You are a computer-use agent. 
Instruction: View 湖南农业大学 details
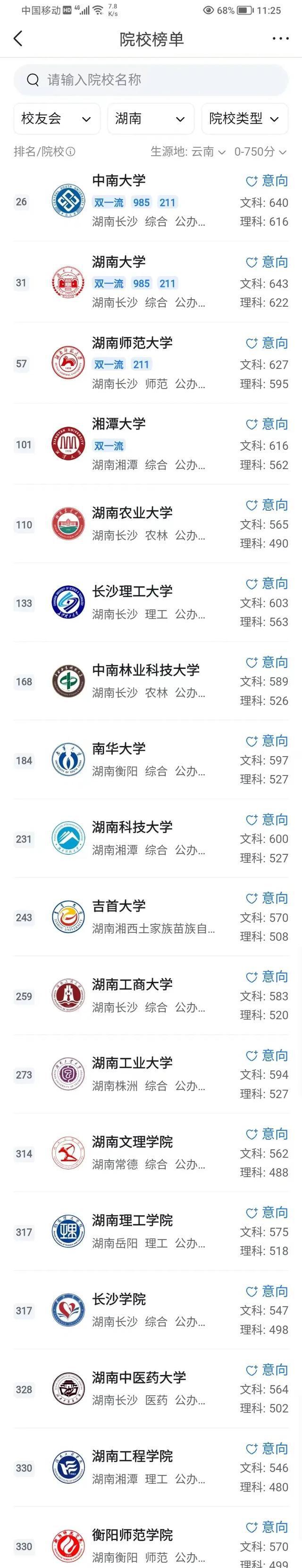click(x=132, y=513)
